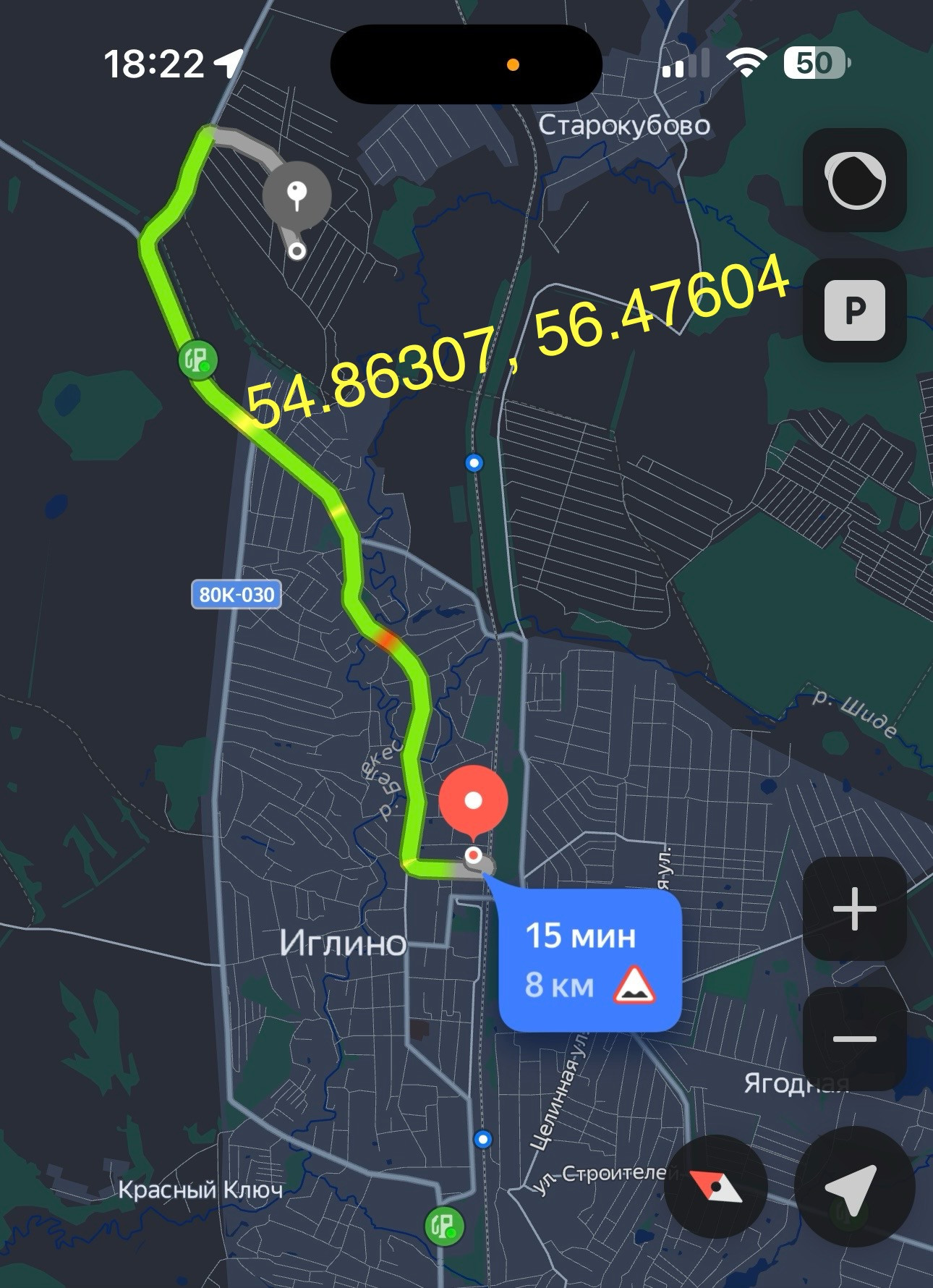The height and width of the screenshot is (1288, 933).
Task: Open the gas station marker on the green route
Action: pos(197,360)
